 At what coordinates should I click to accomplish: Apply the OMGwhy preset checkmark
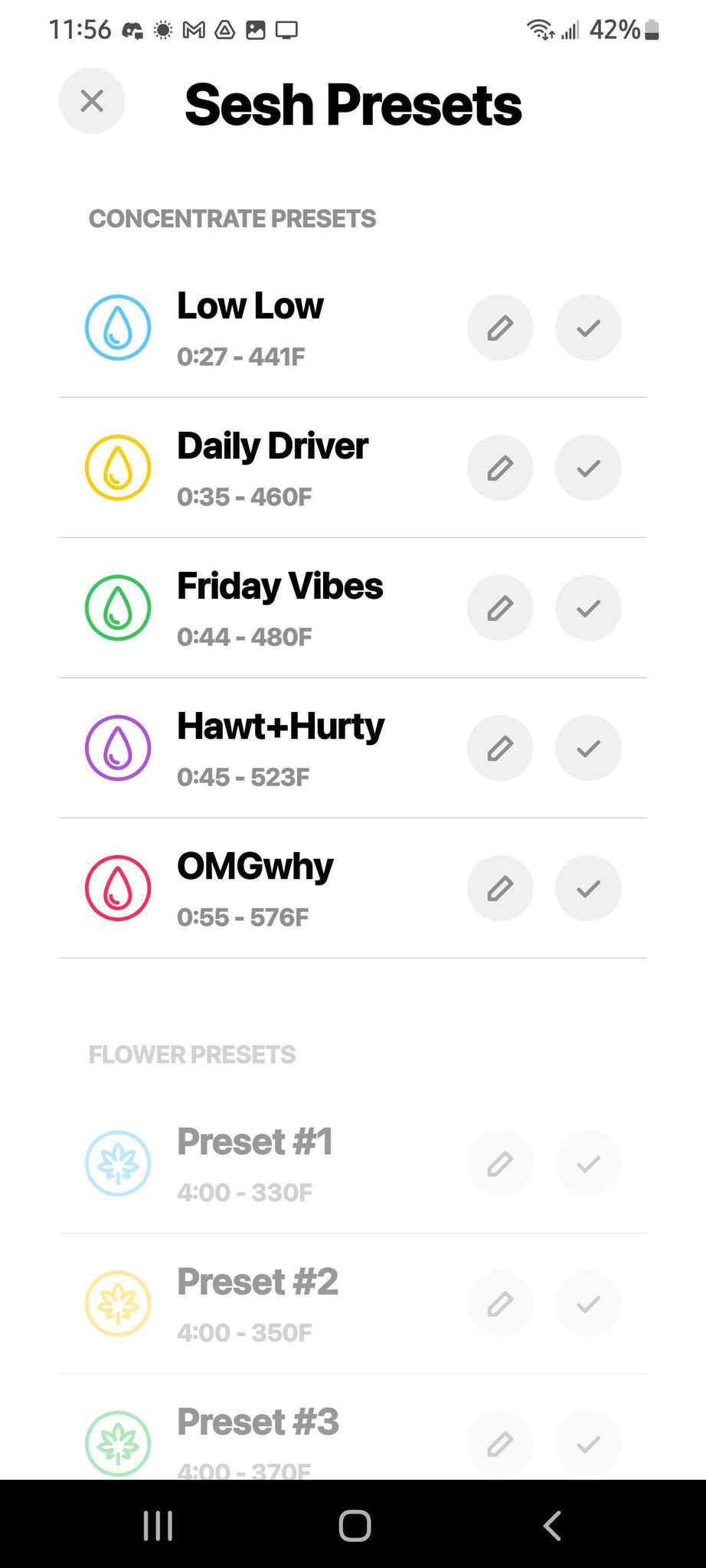coord(588,888)
